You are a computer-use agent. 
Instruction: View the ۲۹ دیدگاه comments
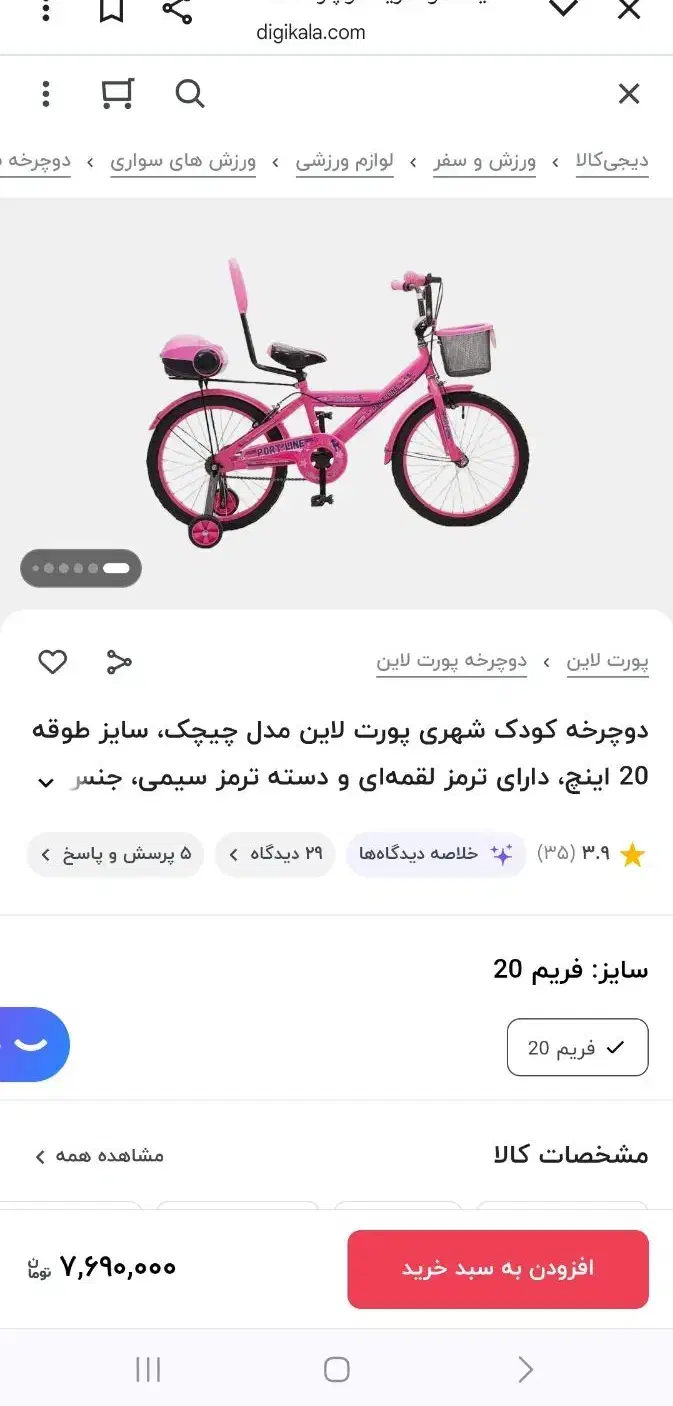(x=275, y=854)
